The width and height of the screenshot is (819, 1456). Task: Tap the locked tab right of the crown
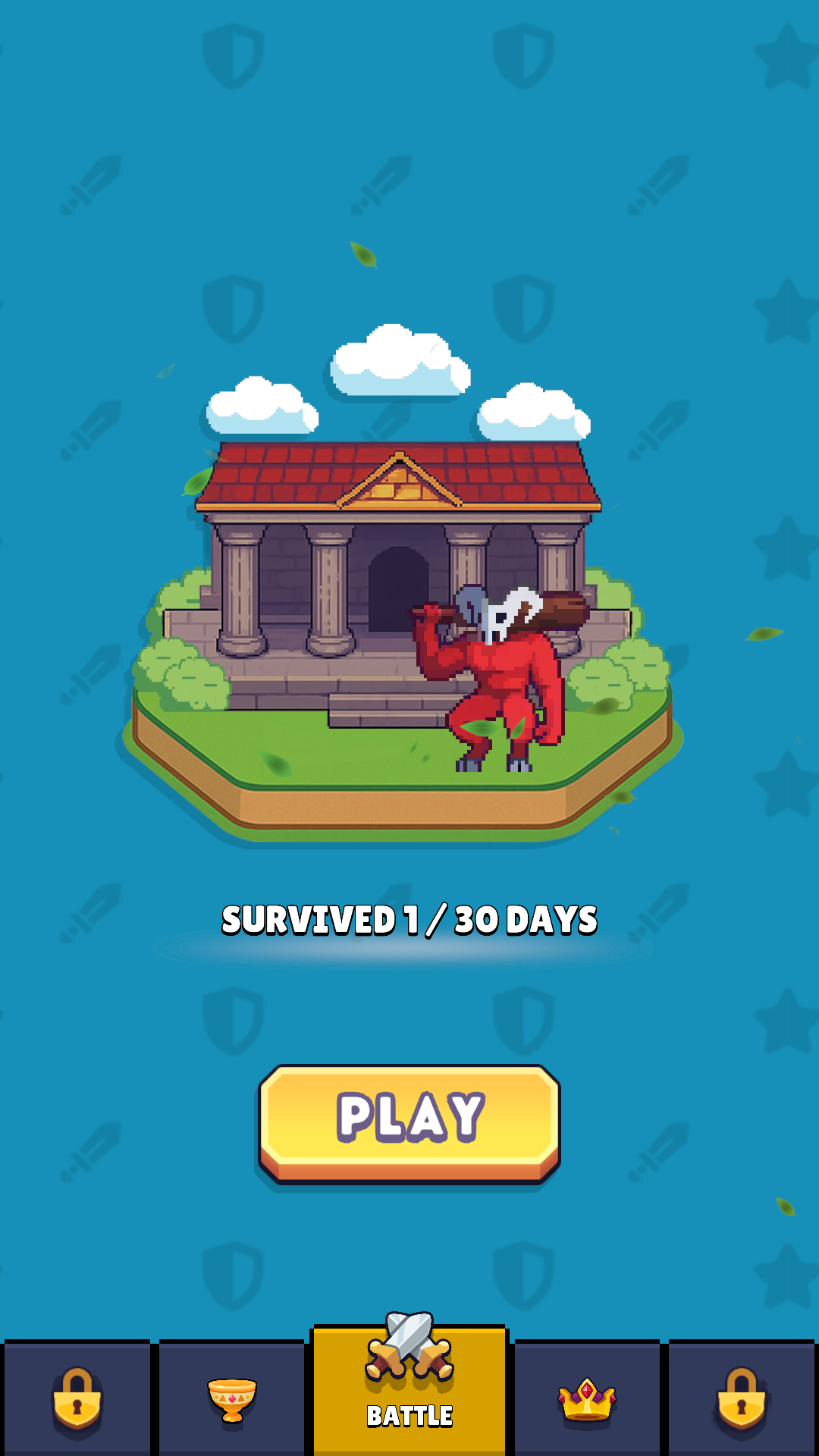(742, 1399)
